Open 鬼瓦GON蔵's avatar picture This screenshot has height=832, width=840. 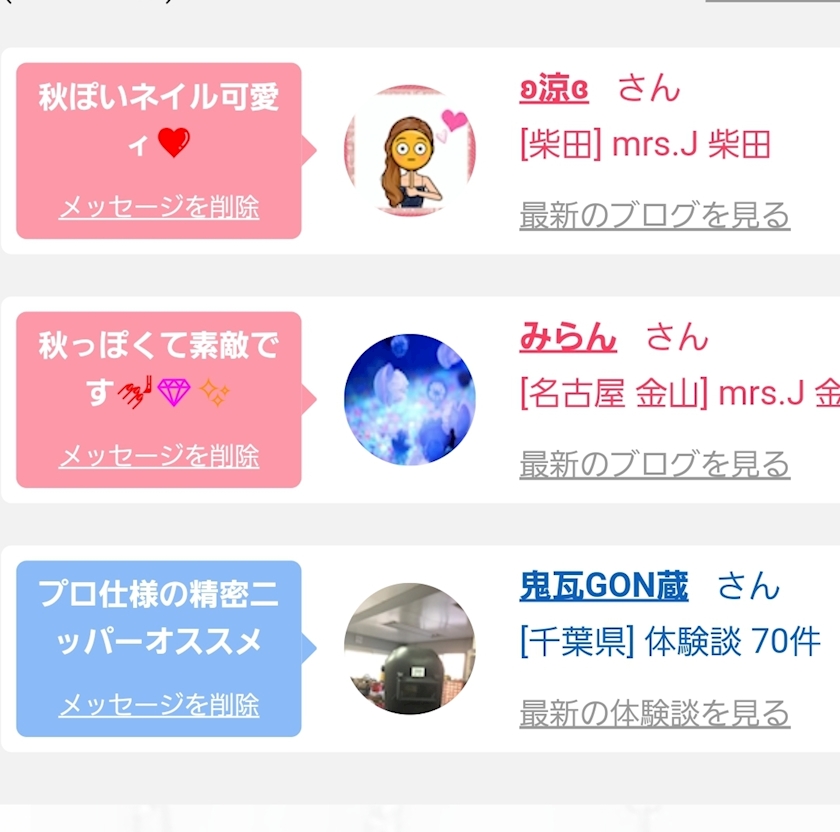pyautogui.click(x=410, y=649)
